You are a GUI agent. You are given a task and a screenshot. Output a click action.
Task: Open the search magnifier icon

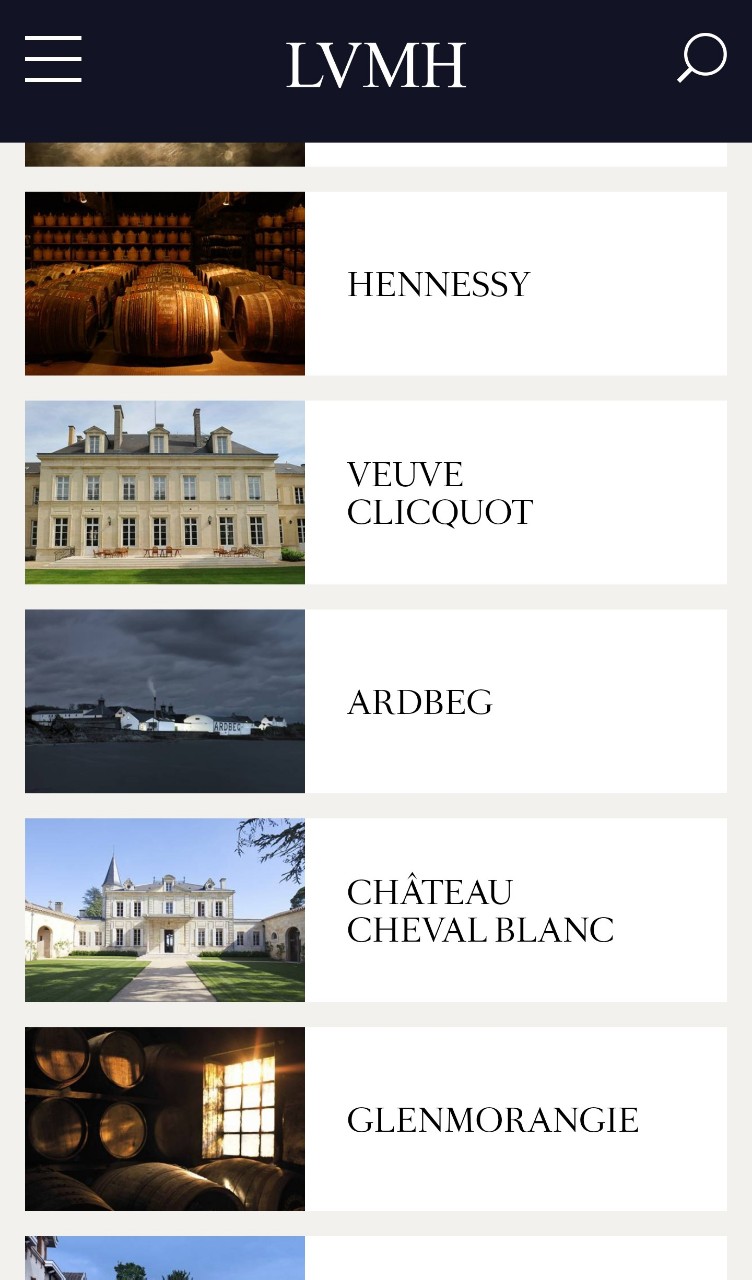(701, 58)
